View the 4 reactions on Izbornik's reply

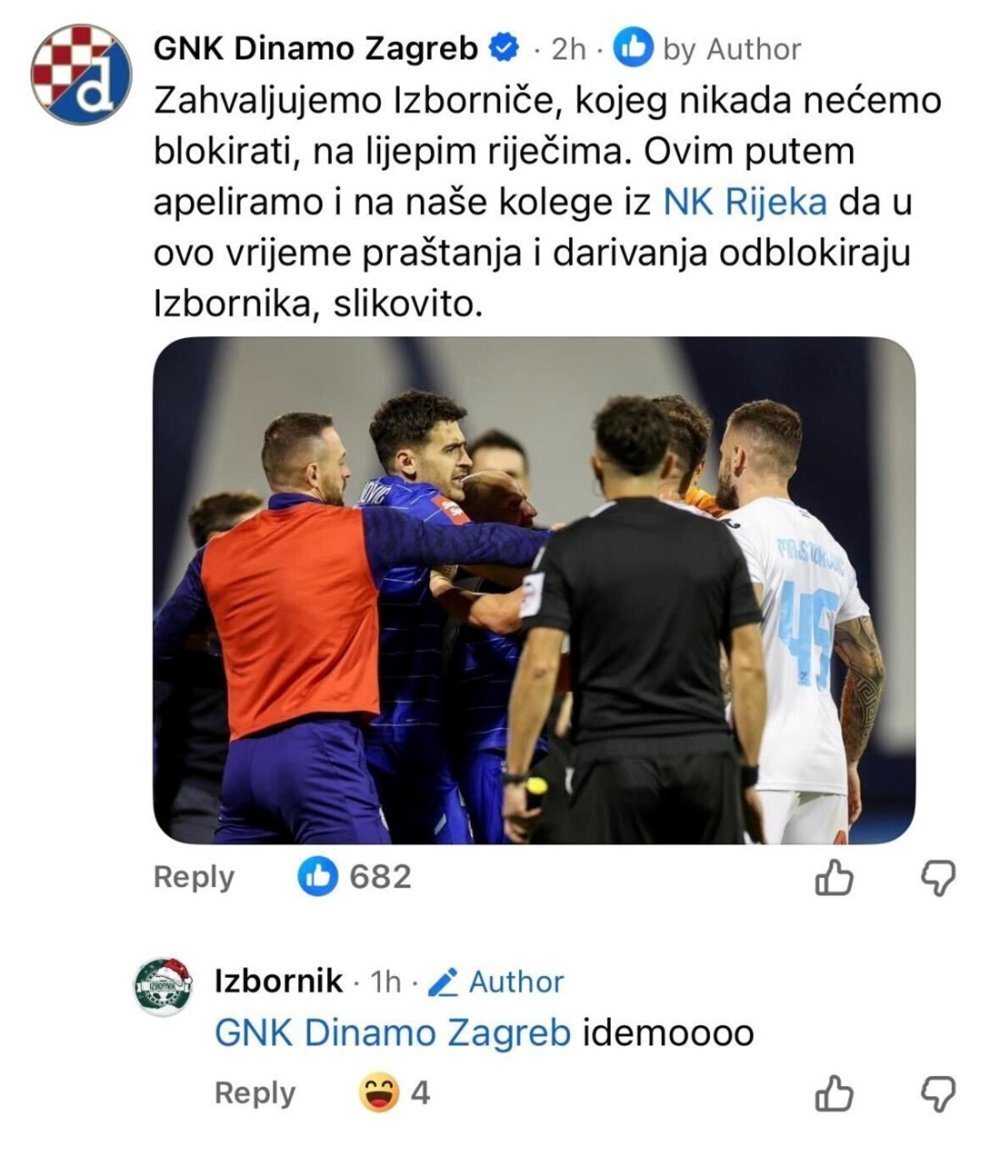[x=395, y=1093]
